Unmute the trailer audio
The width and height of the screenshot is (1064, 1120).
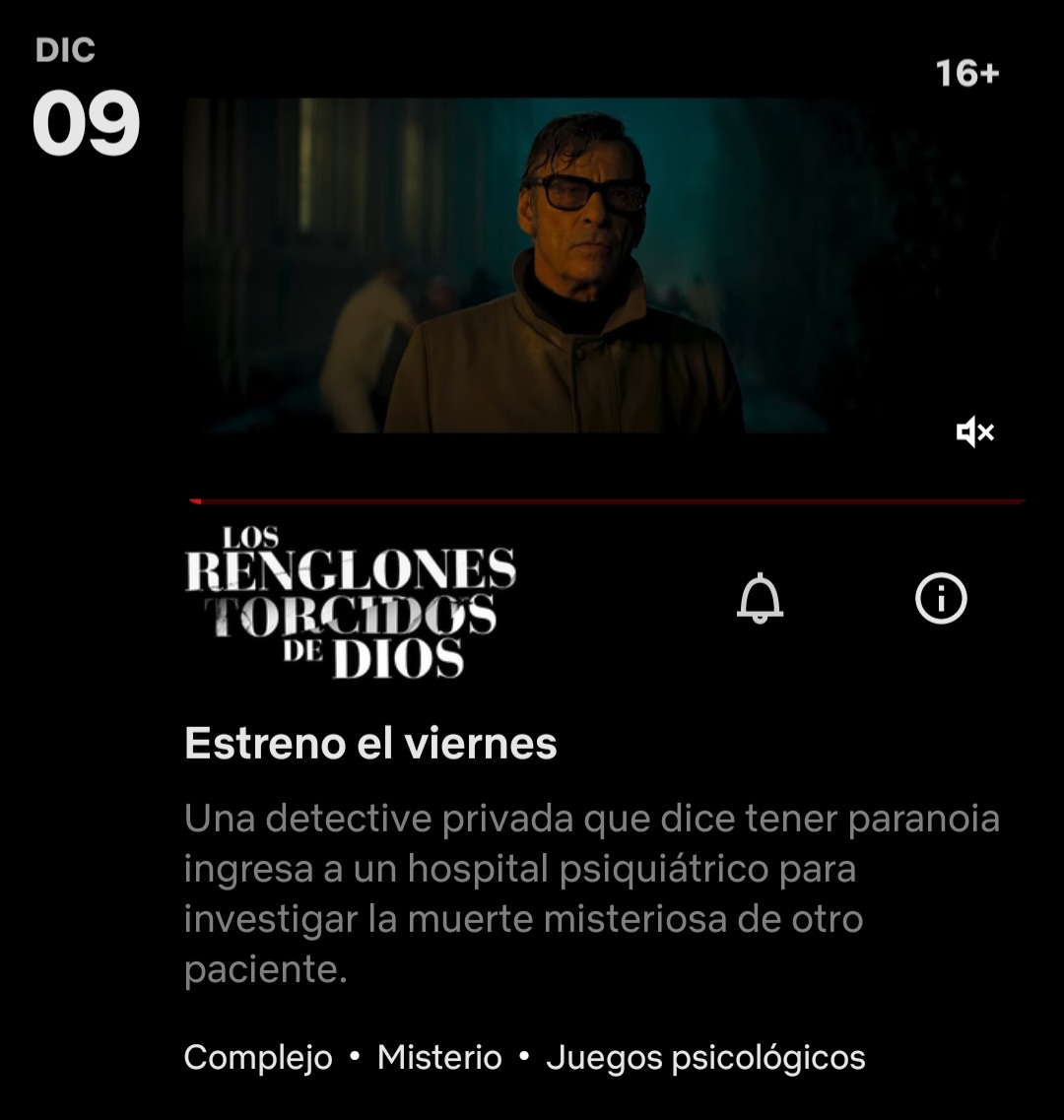974,431
